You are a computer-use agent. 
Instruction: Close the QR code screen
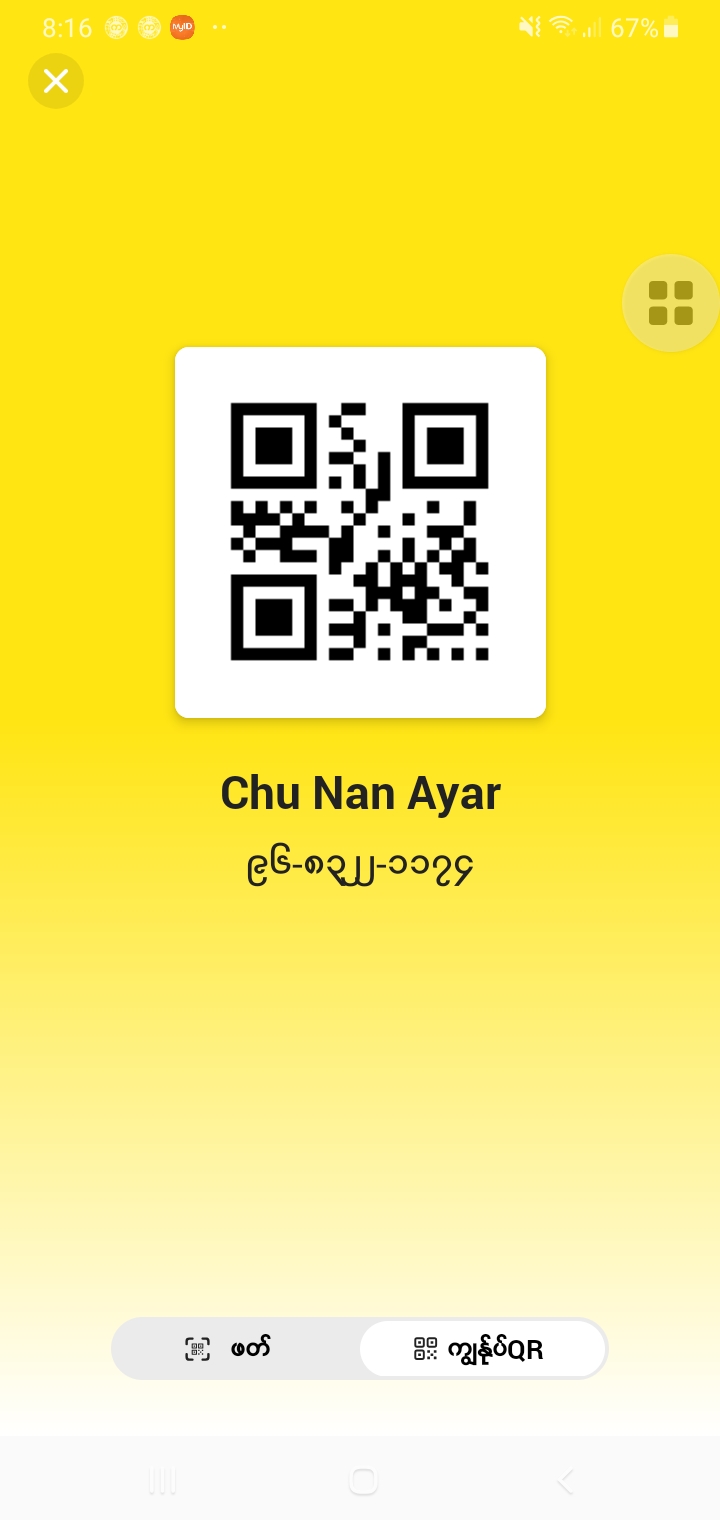(x=56, y=81)
